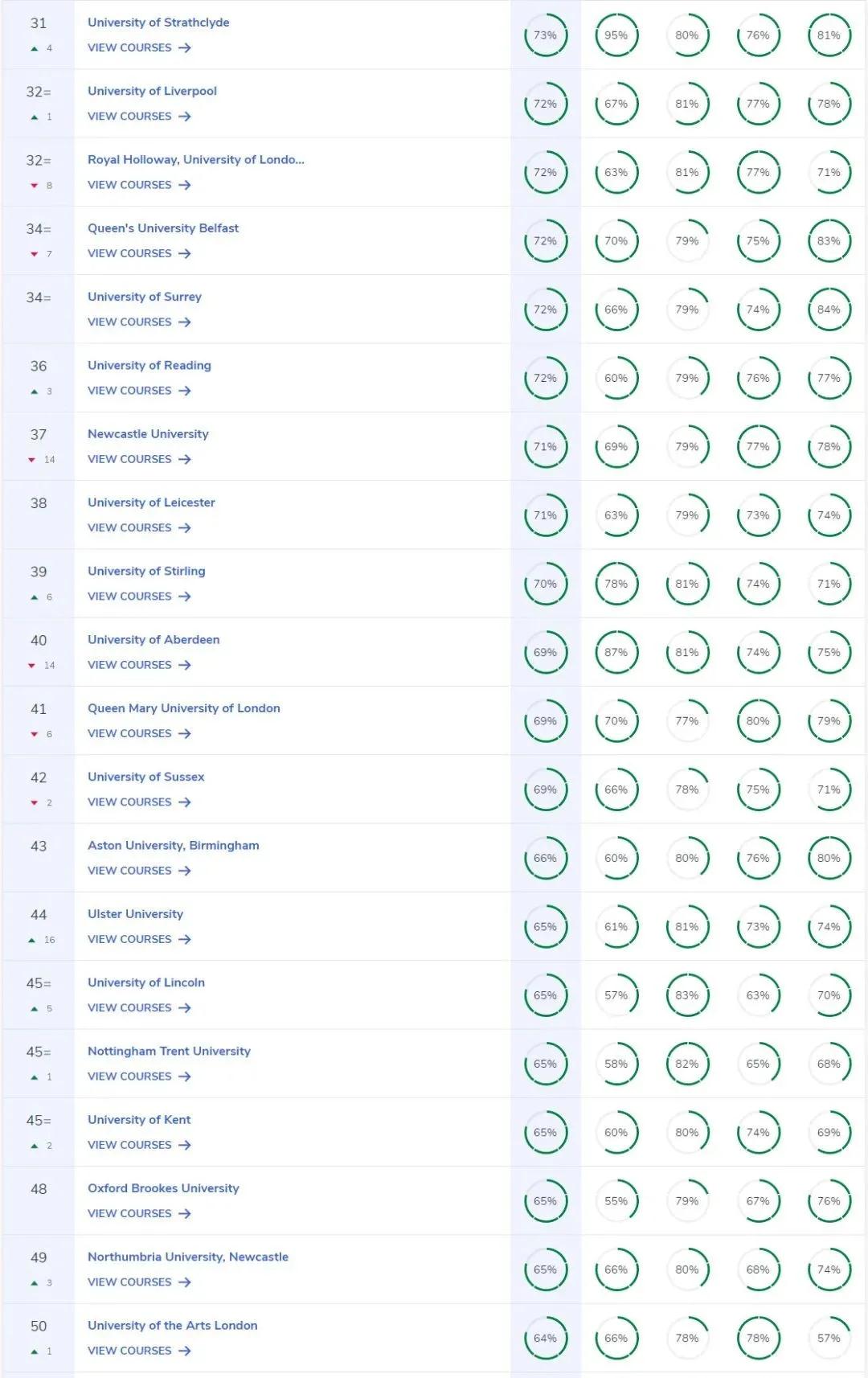The width and height of the screenshot is (868, 1378).
Task: Open the University of Aberdeen page
Action: [x=154, y=640]
